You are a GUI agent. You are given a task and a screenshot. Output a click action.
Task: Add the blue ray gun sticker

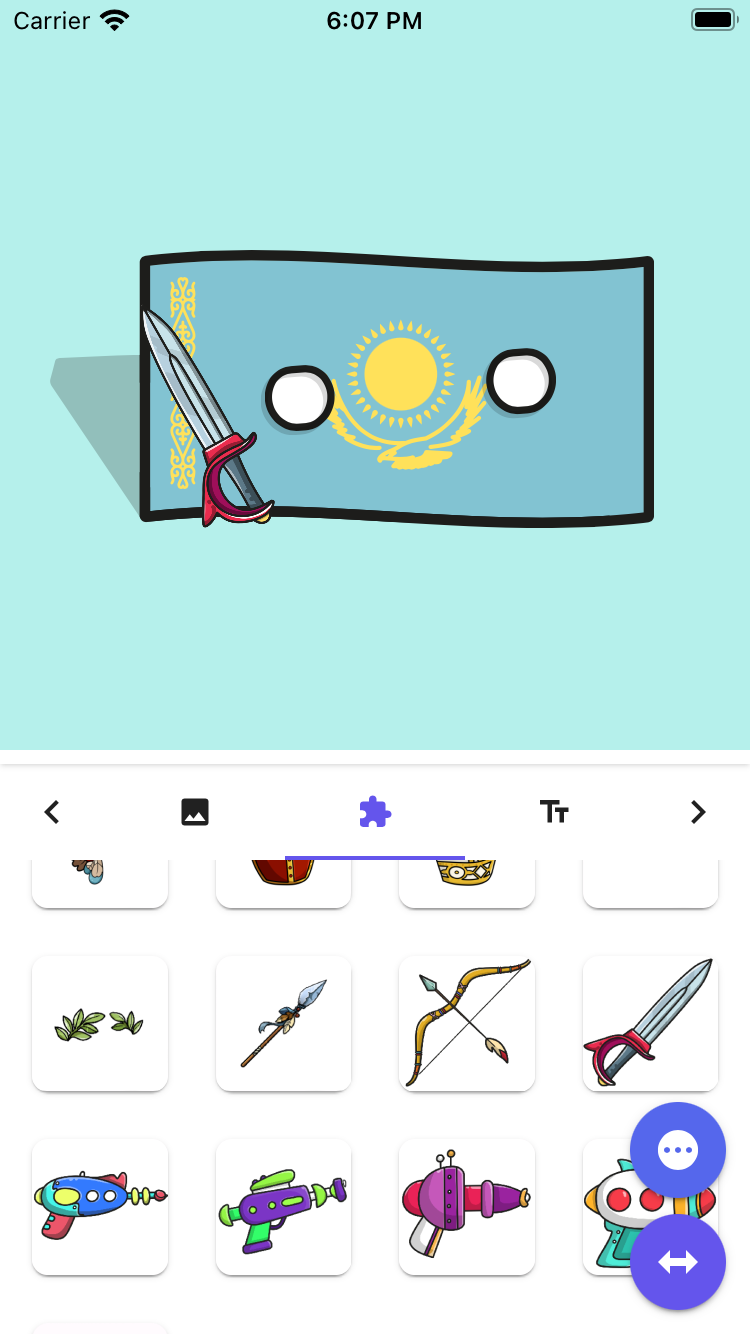100,1206
